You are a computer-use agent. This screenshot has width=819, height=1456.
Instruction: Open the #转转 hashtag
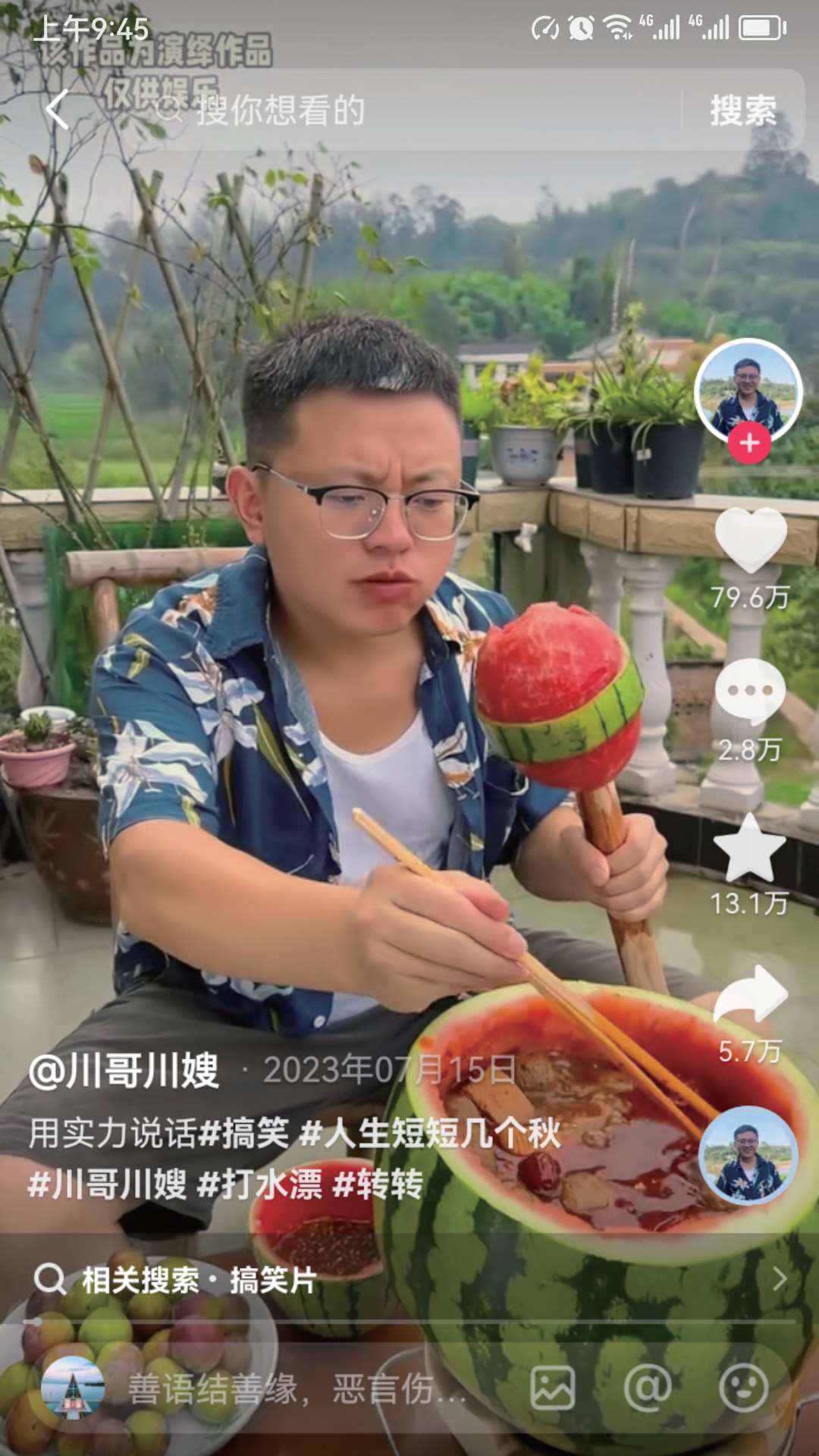378,1185
